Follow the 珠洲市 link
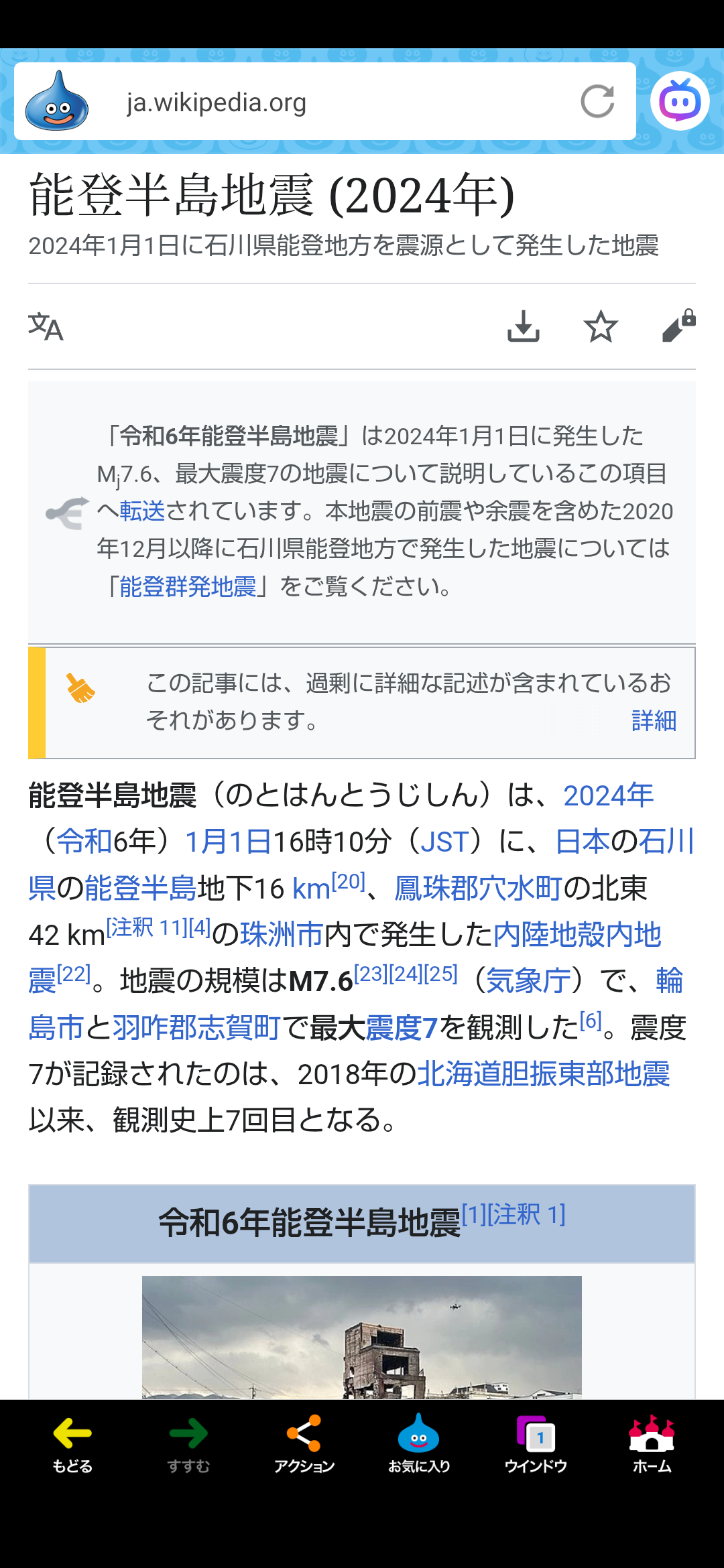724x1568 pixels. tap(282, 935)
